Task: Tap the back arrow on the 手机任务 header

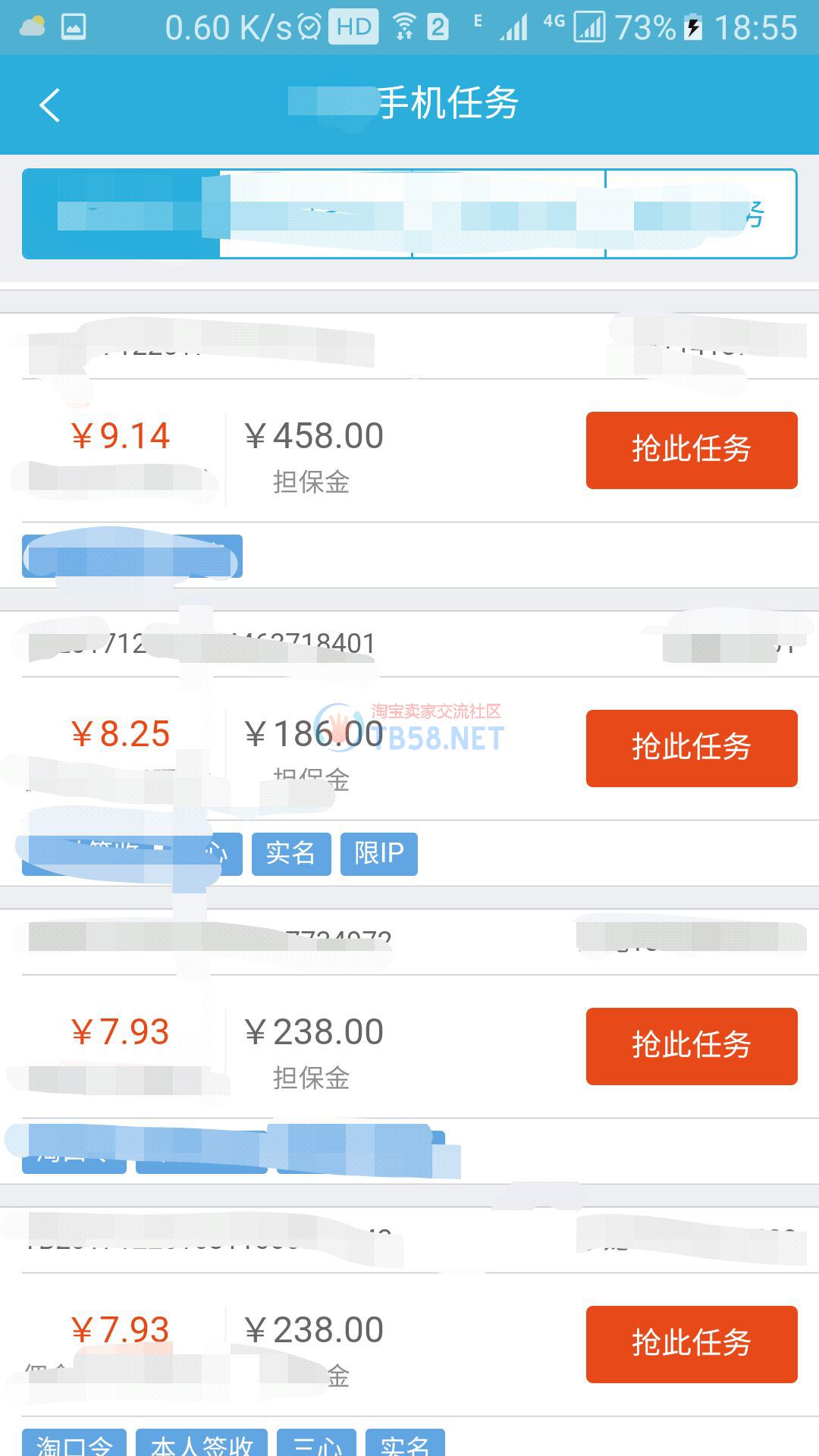Action: [50, 106]
